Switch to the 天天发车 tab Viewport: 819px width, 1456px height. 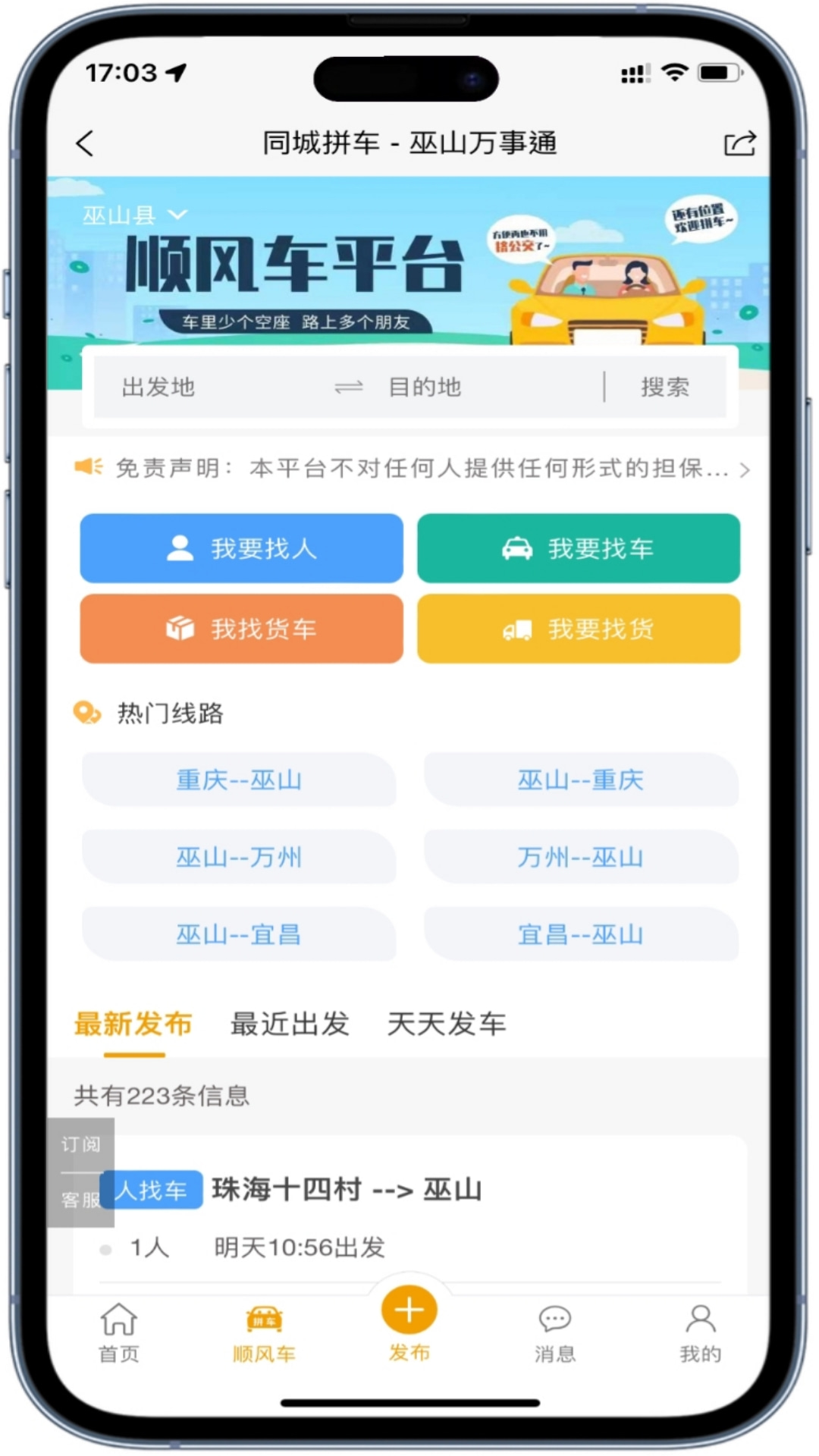pyautogui.click(x=446, y=1024)
